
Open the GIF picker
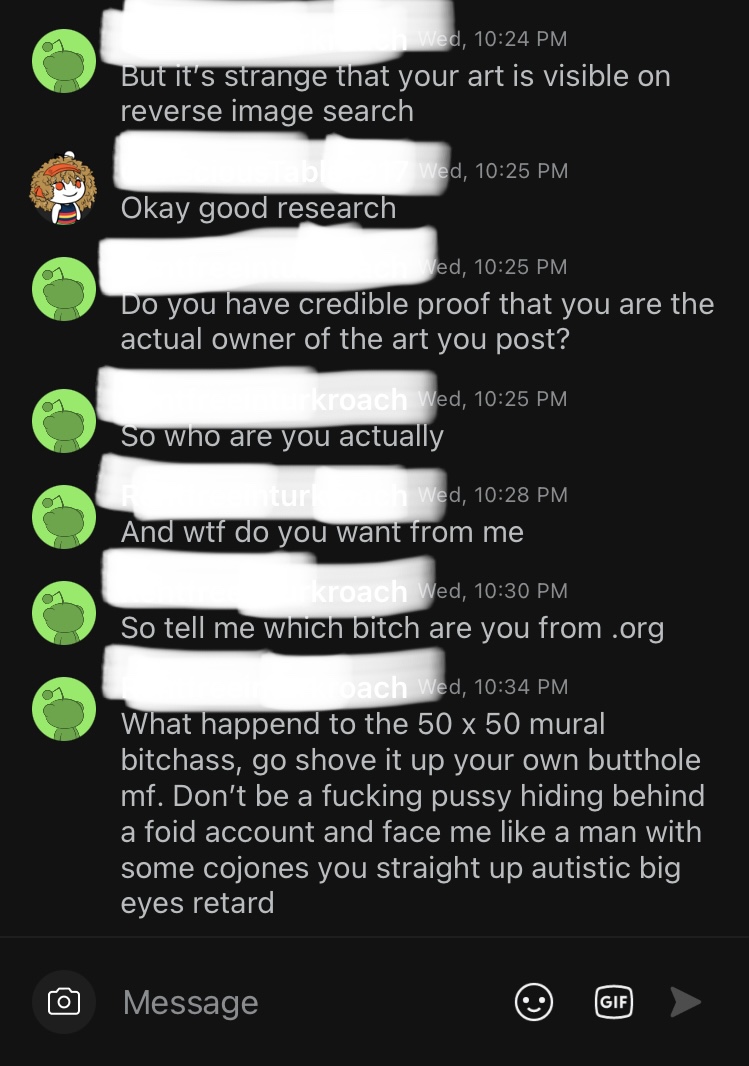(614, 1002)
